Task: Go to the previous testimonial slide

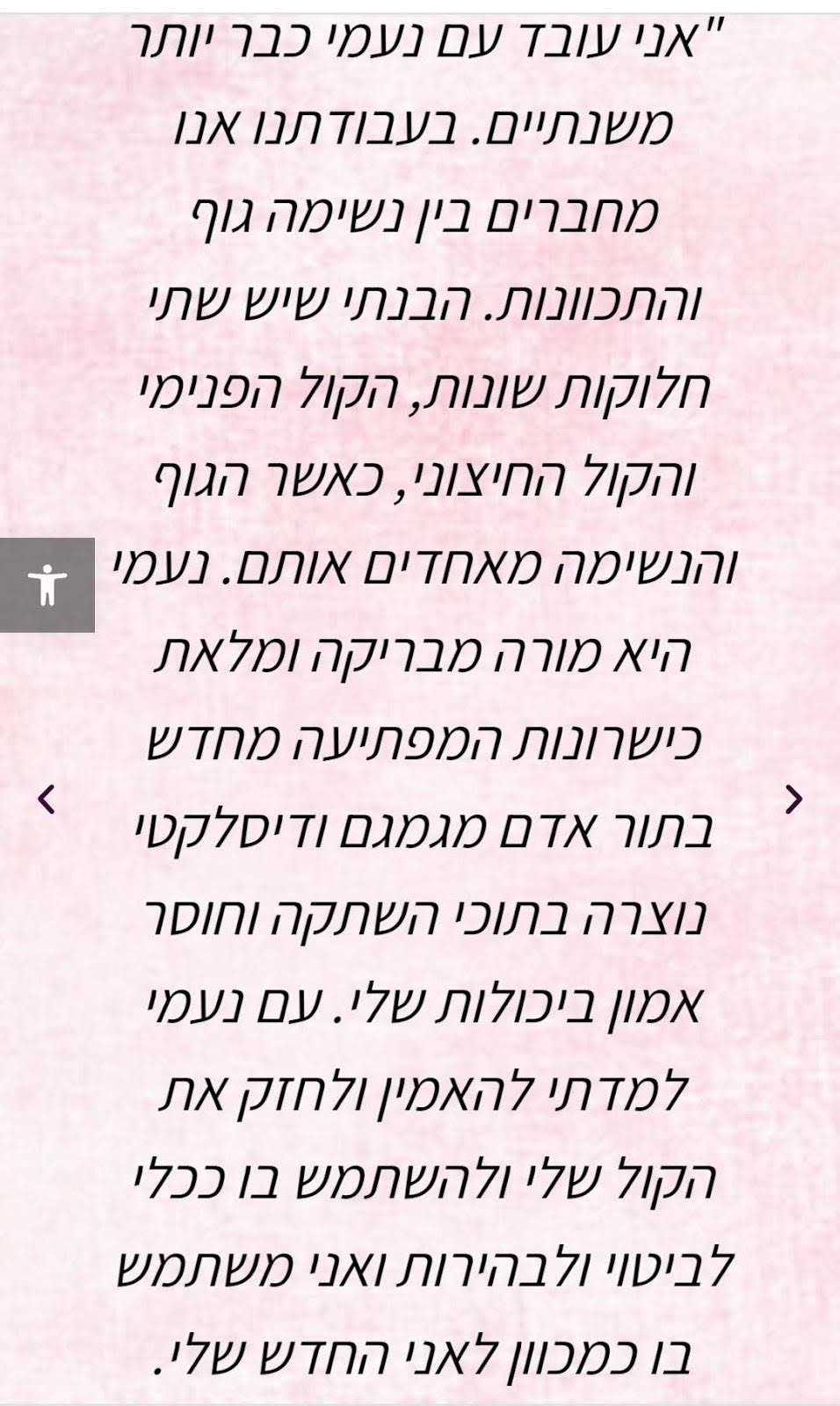Action: (47, 799)
